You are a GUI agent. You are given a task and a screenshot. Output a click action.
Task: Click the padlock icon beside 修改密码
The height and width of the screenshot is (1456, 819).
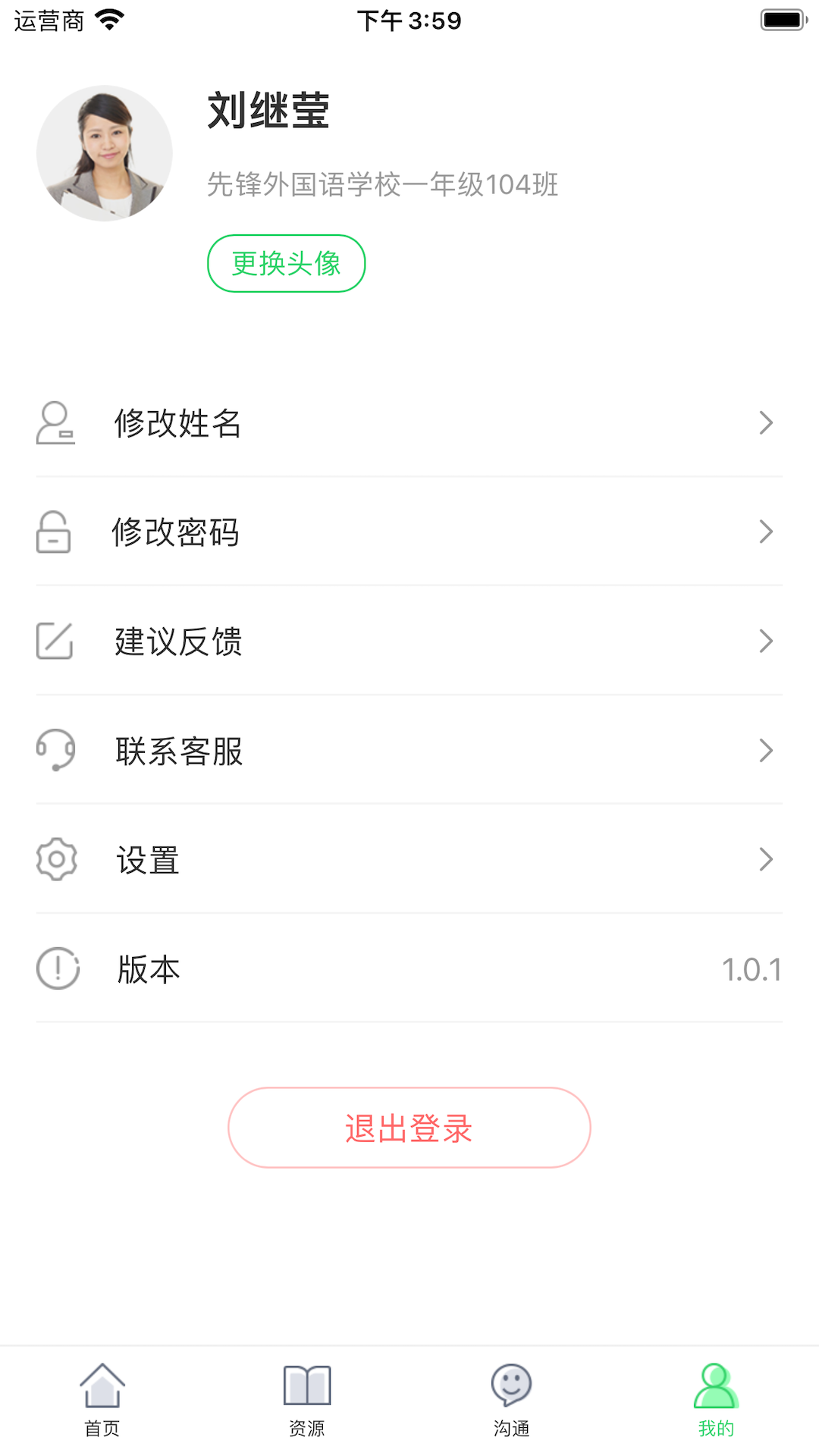click(54, 532)
